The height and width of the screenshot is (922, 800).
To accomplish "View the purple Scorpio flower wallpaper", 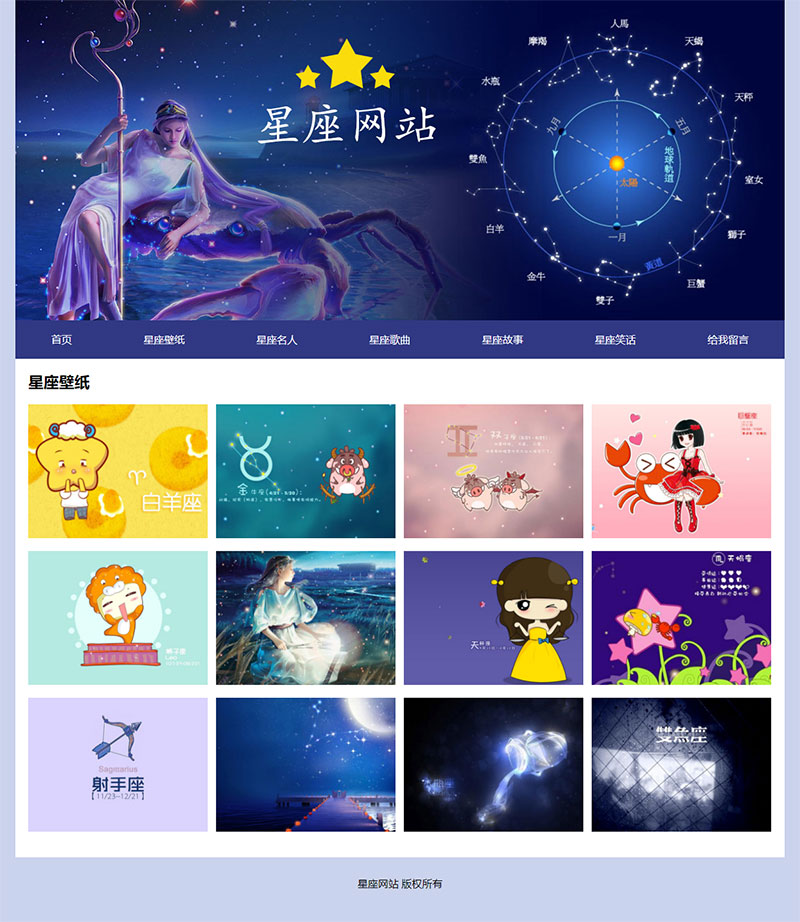I will [681, 618].
